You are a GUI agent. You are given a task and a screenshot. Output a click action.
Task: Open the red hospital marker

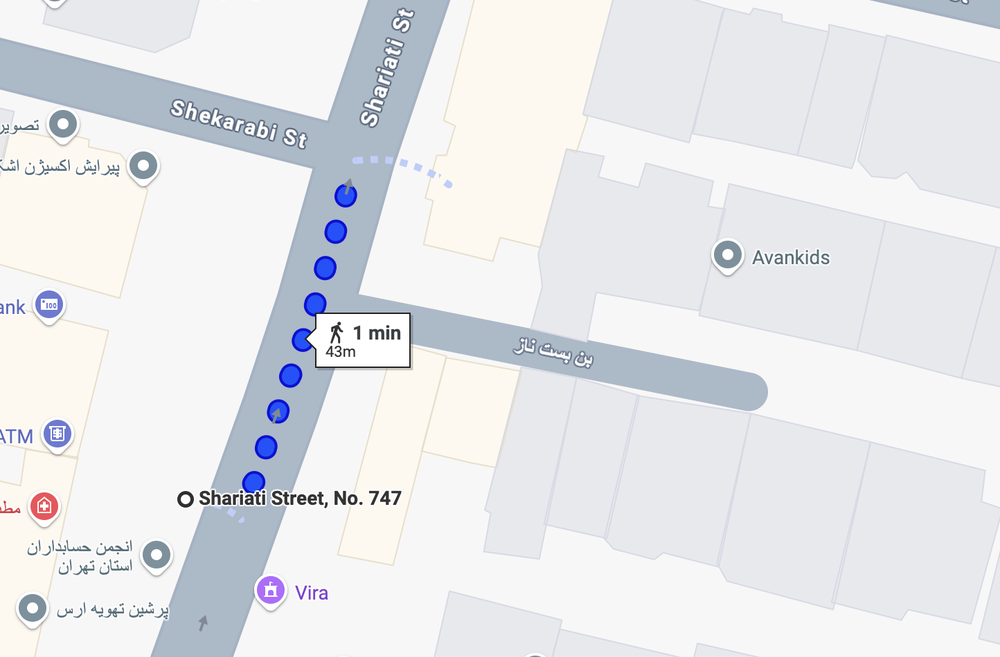click(x=43, y=506)
